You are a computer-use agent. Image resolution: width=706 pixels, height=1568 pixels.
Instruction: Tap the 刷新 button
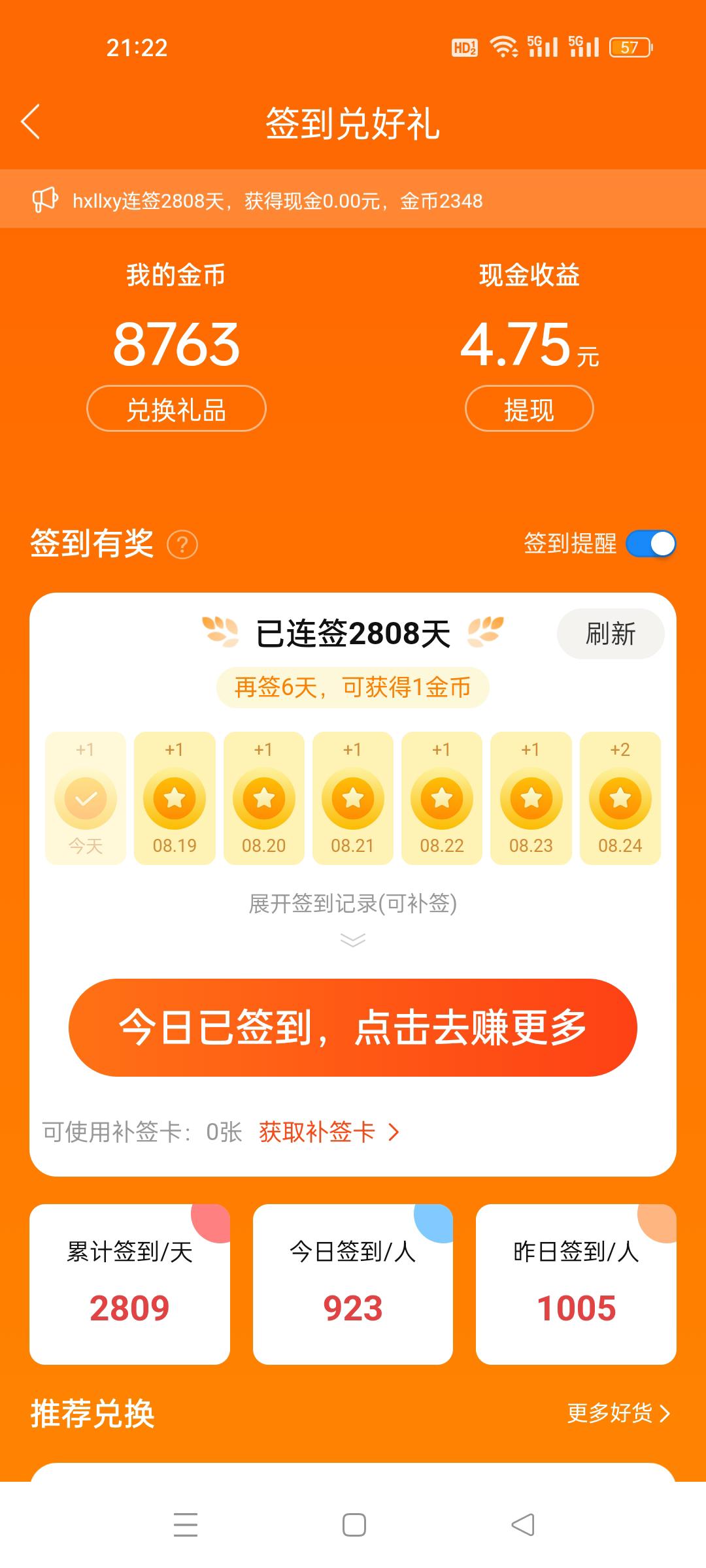coord(611,634)
